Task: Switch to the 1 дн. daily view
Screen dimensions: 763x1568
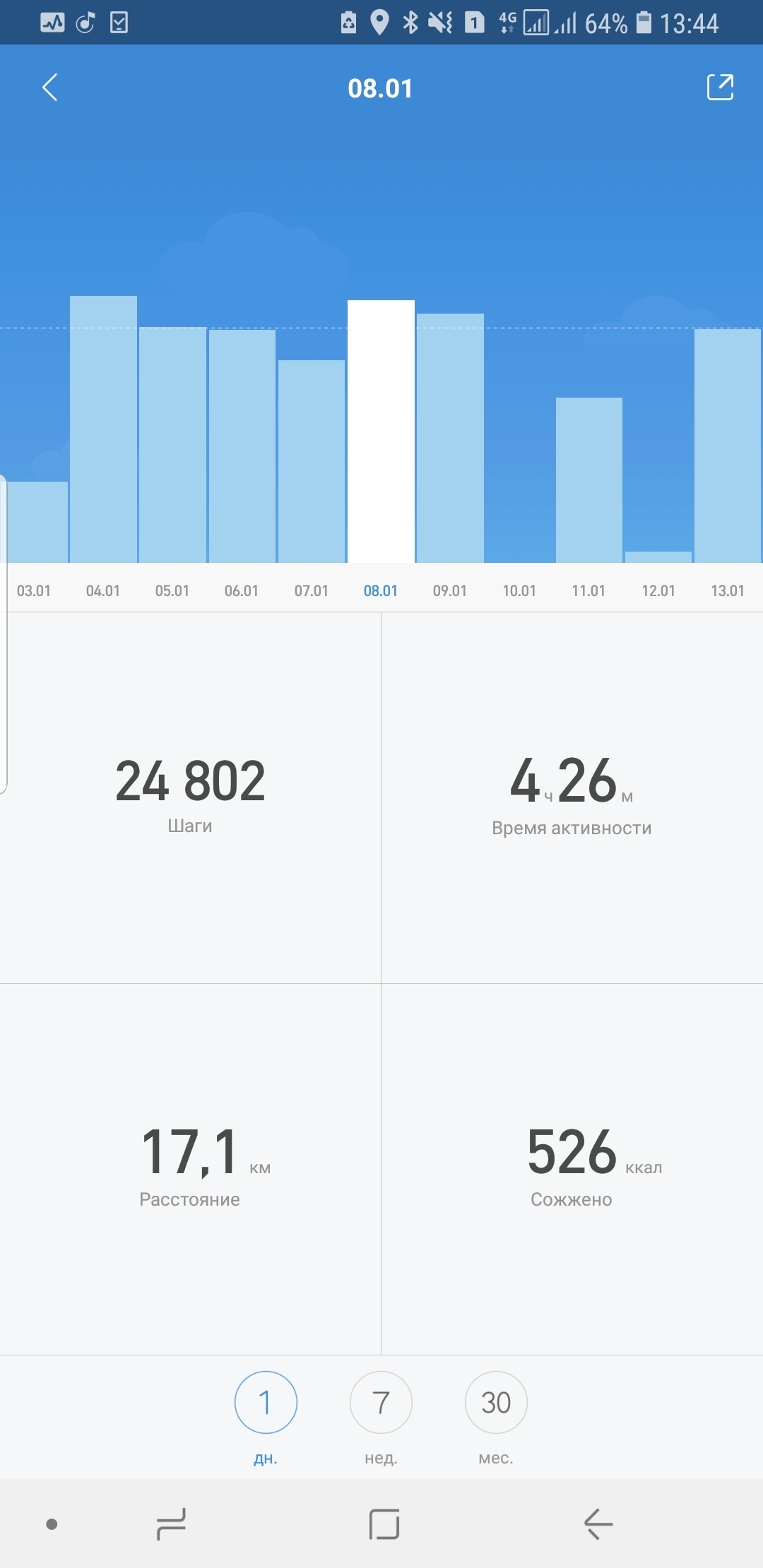Action: (x=266, y=1402)
